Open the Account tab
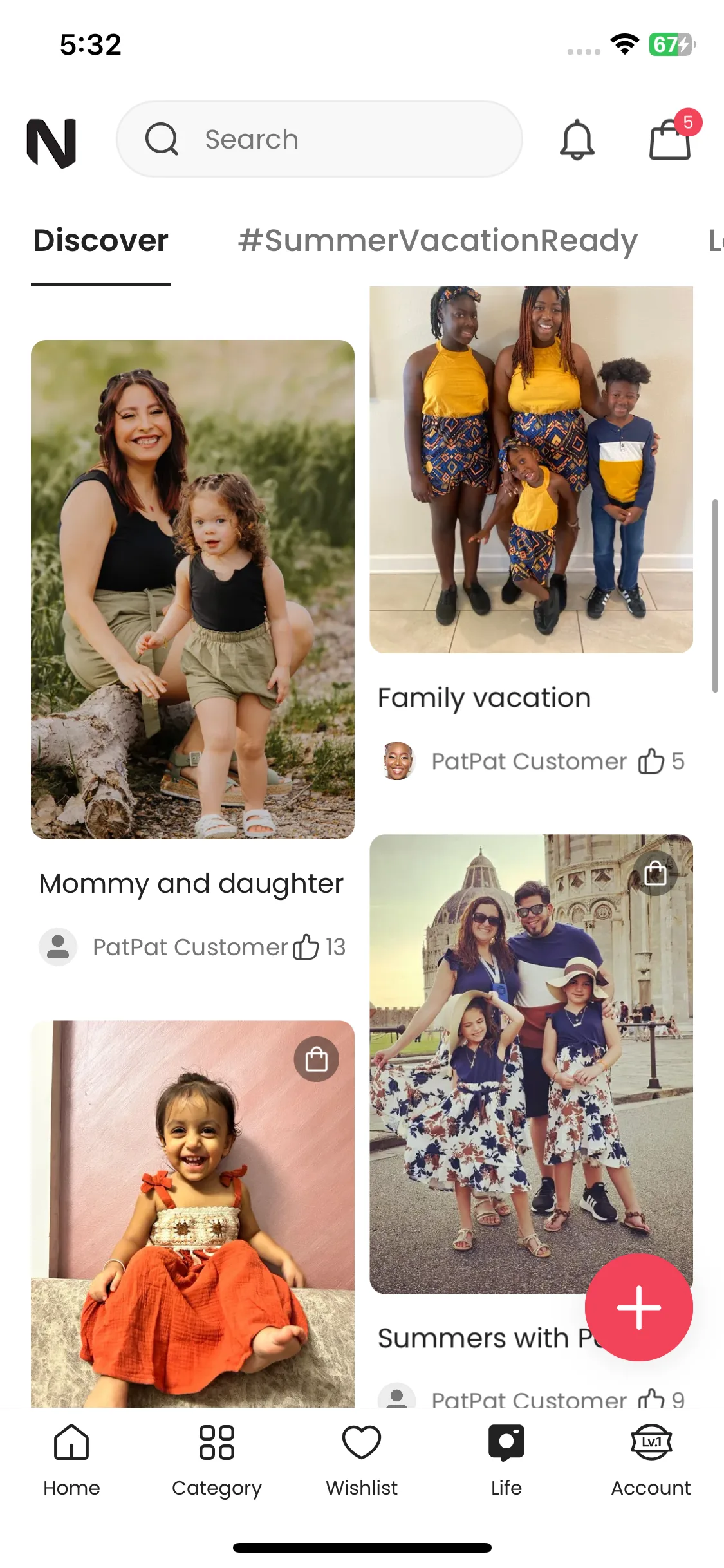 (651, 1460)
